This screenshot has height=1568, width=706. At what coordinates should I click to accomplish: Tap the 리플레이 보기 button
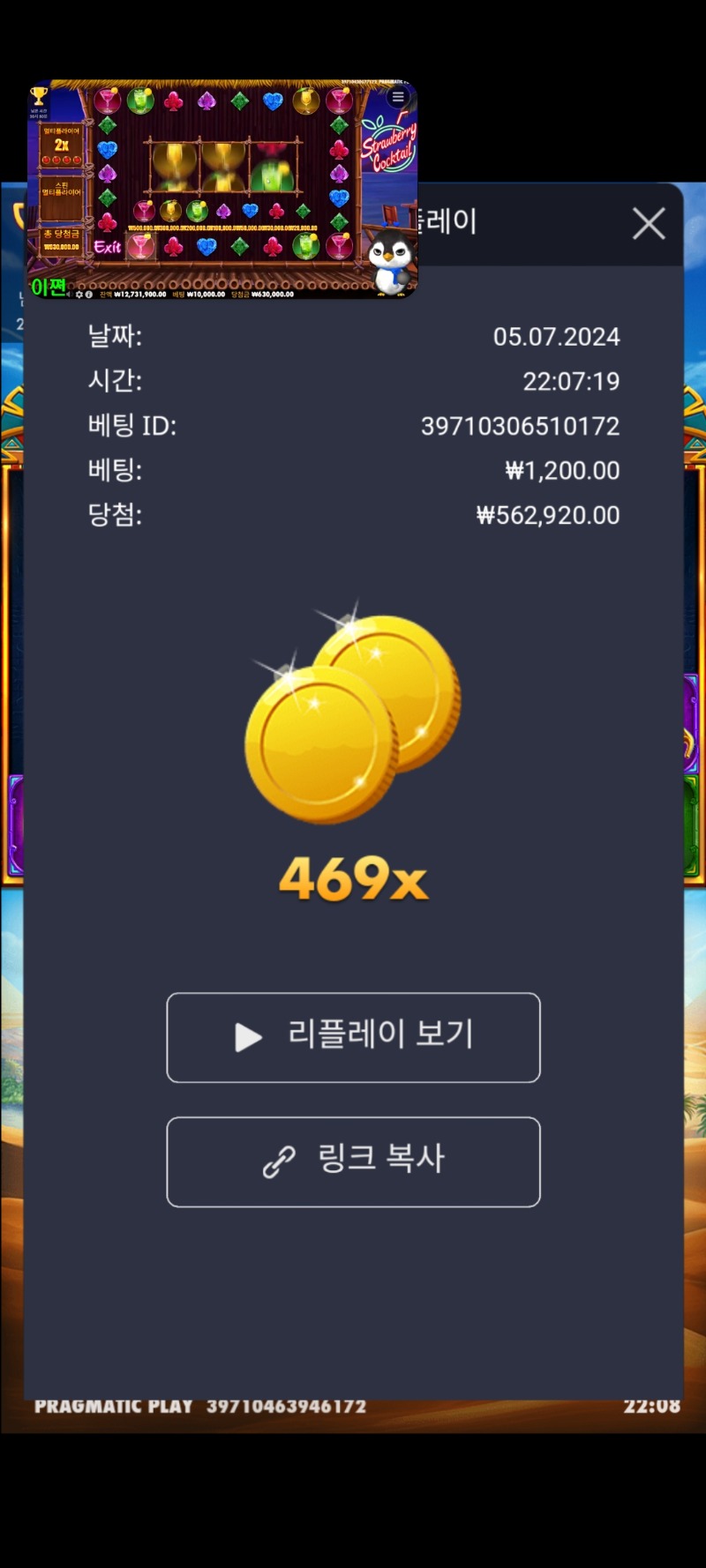click(353, 1037)
